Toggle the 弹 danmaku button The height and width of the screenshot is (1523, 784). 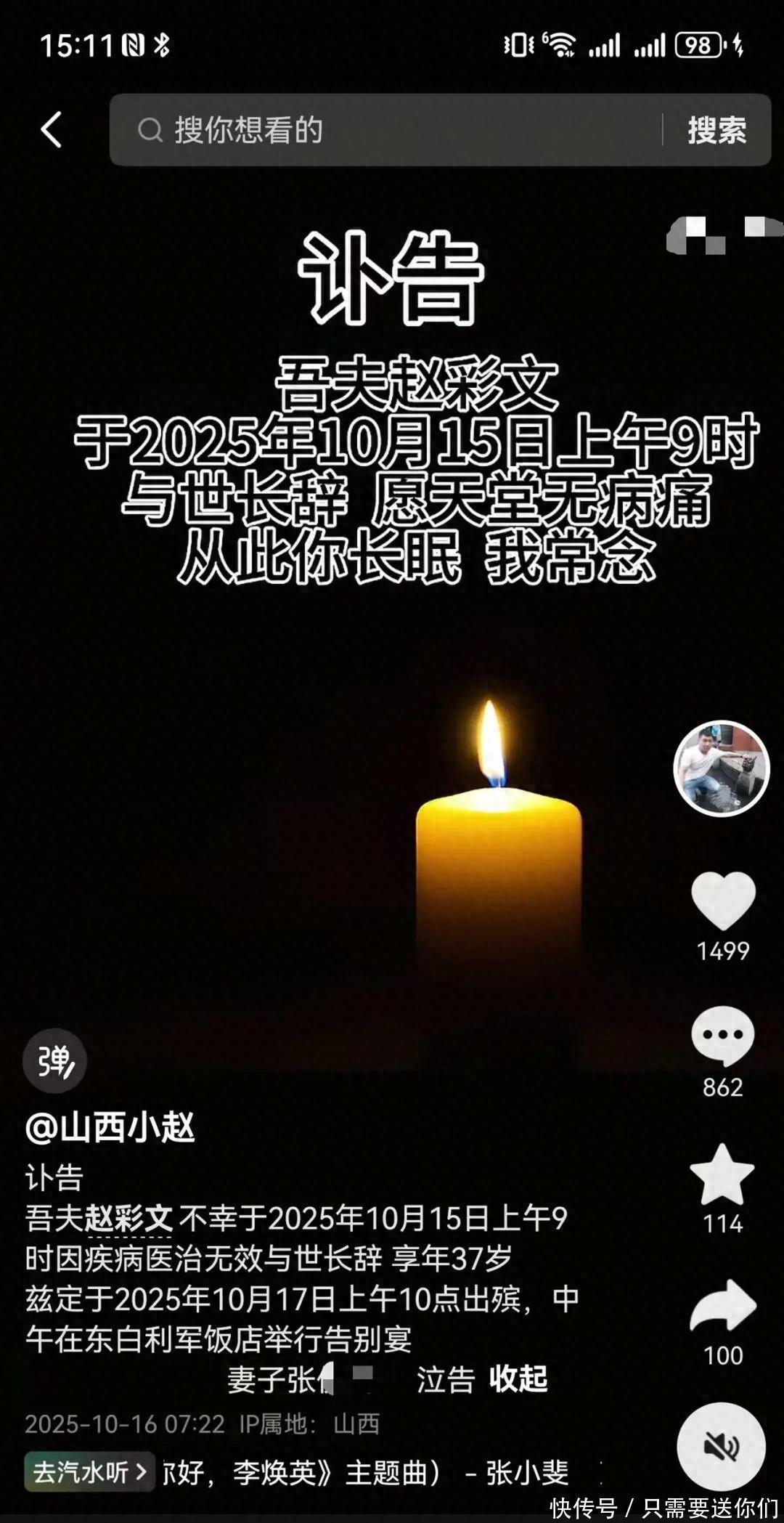55,1061
